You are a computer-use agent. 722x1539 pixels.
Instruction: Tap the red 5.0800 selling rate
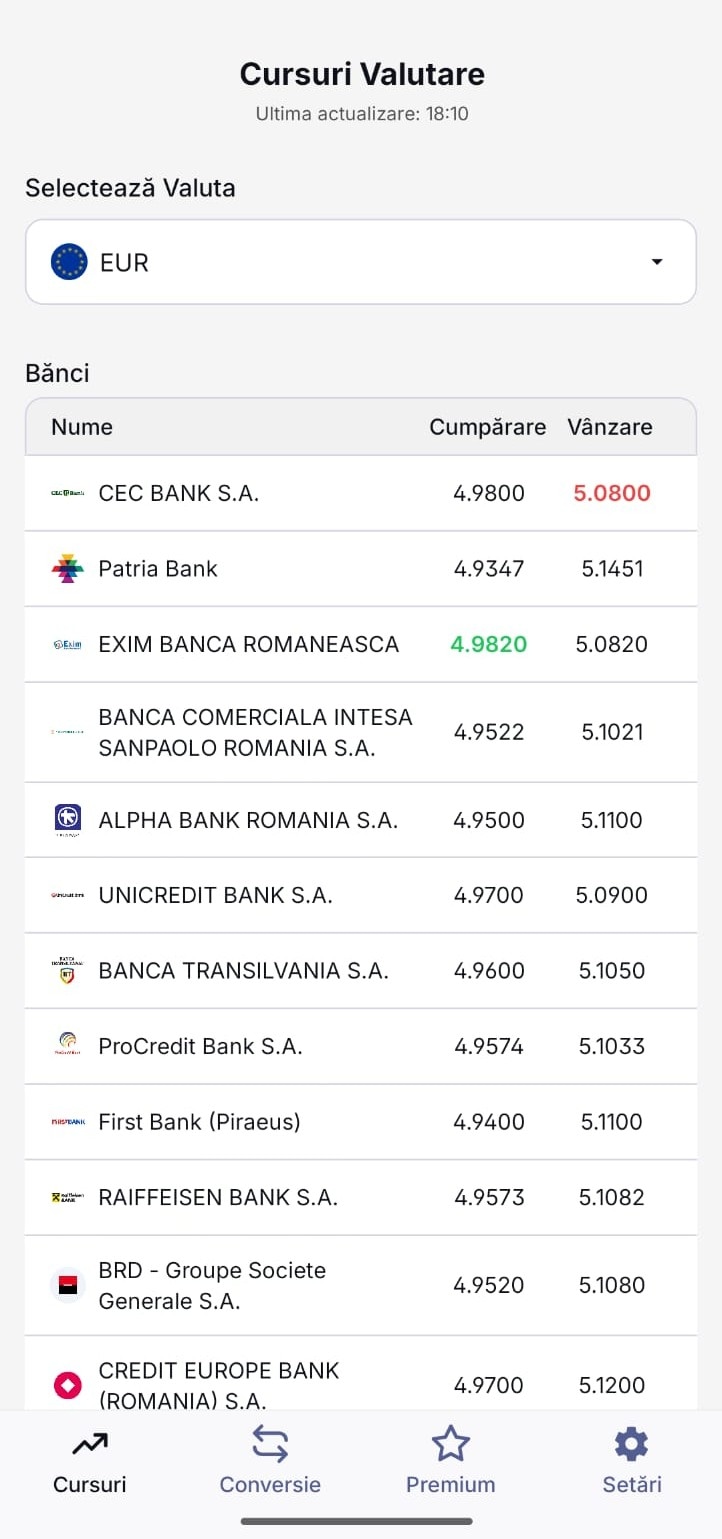pyautogui.click(x=611, y=493)
